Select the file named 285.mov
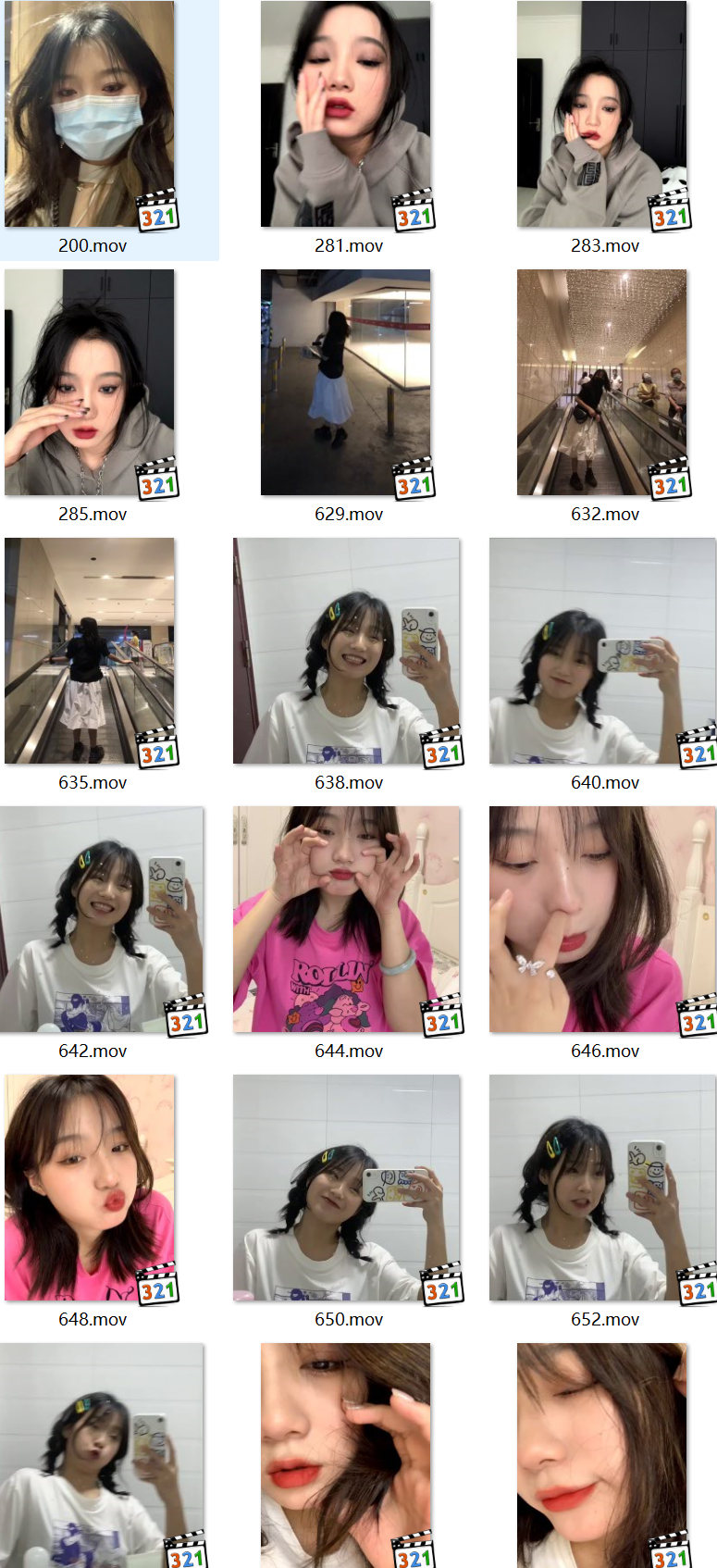 [x=90, y=382]
